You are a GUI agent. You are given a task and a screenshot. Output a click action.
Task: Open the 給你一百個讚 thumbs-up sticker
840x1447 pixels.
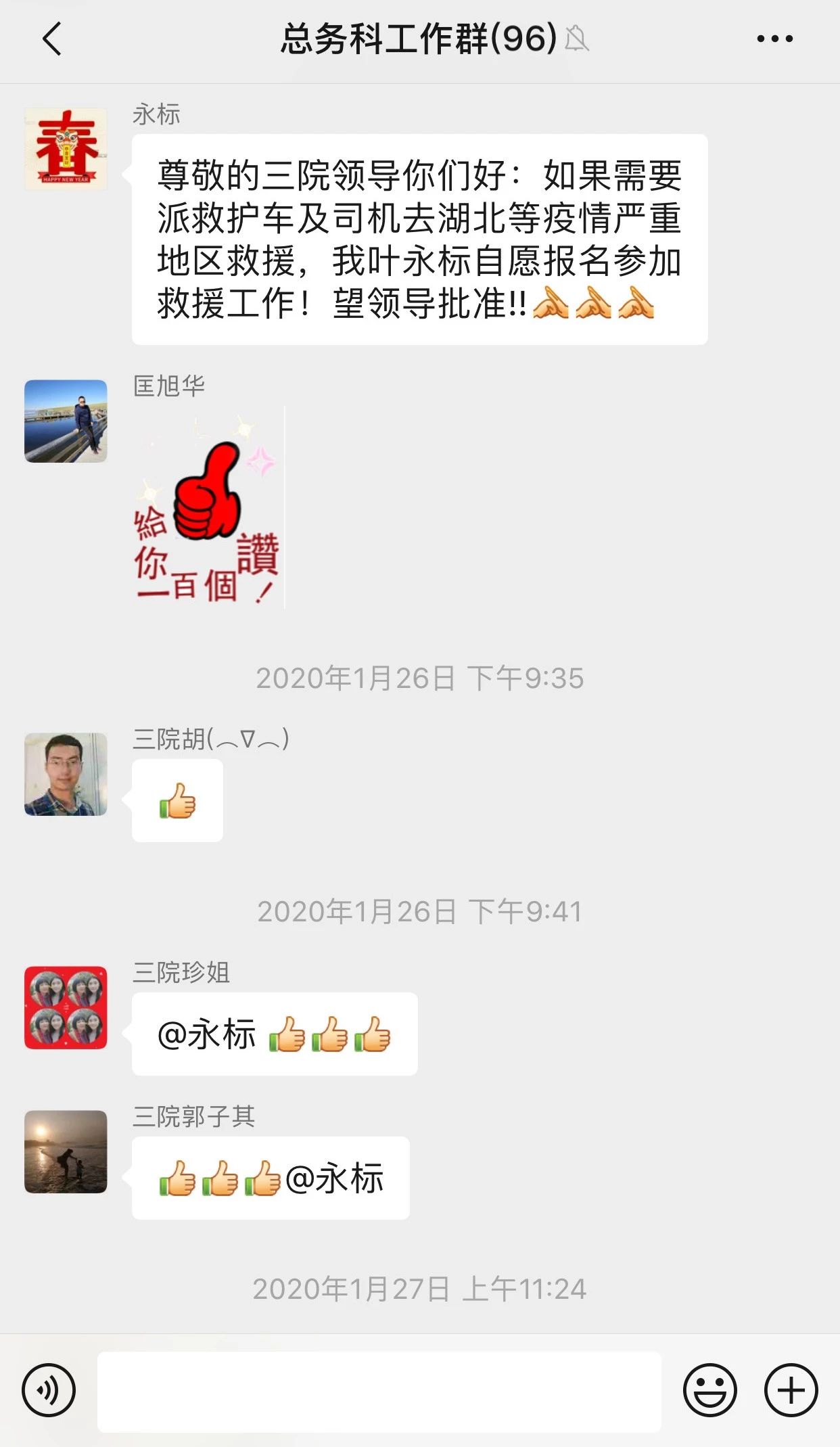coord(208,507)
